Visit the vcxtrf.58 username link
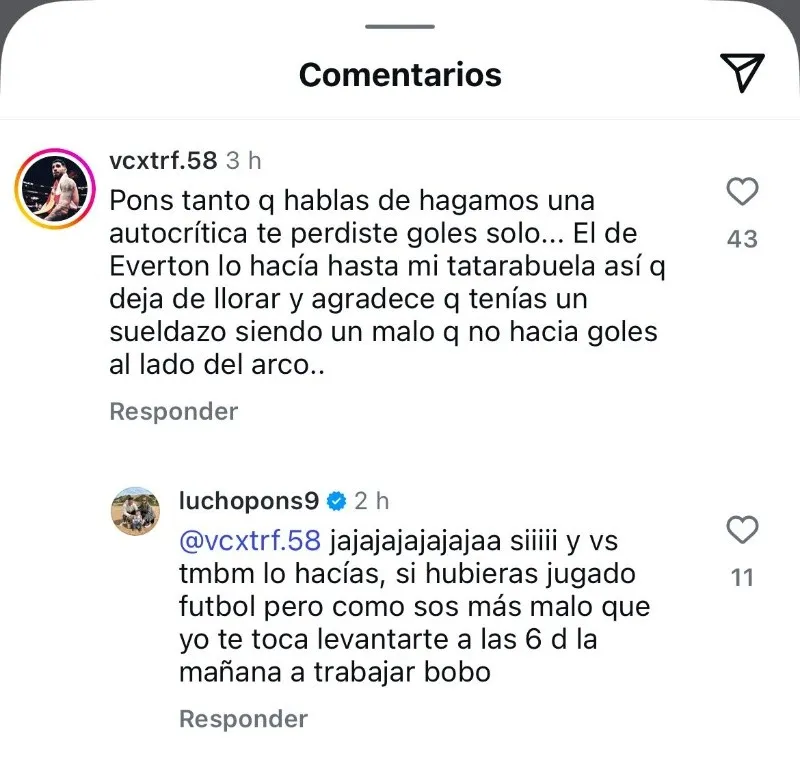The height and width of the screenshot is (769, 800). pyautogui.click(x=162, y=161)
